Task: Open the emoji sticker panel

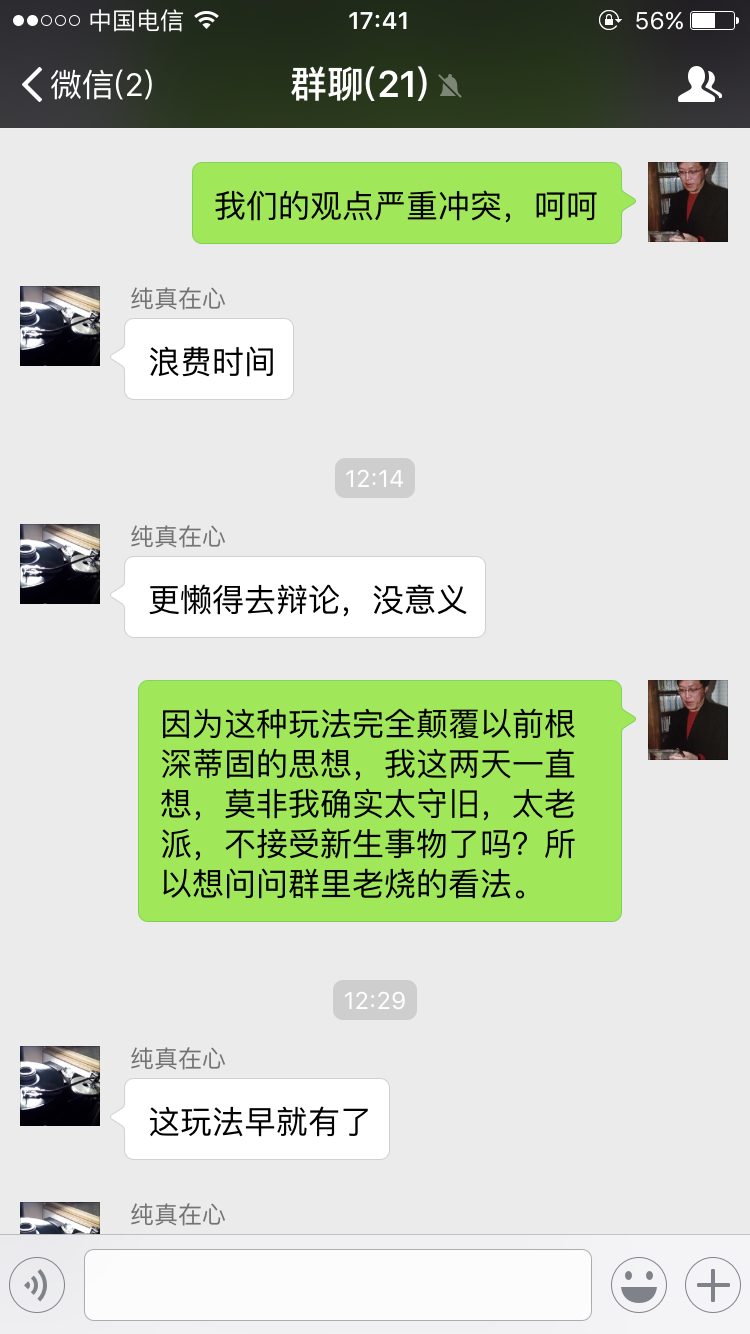Action: click(638, 1285)
